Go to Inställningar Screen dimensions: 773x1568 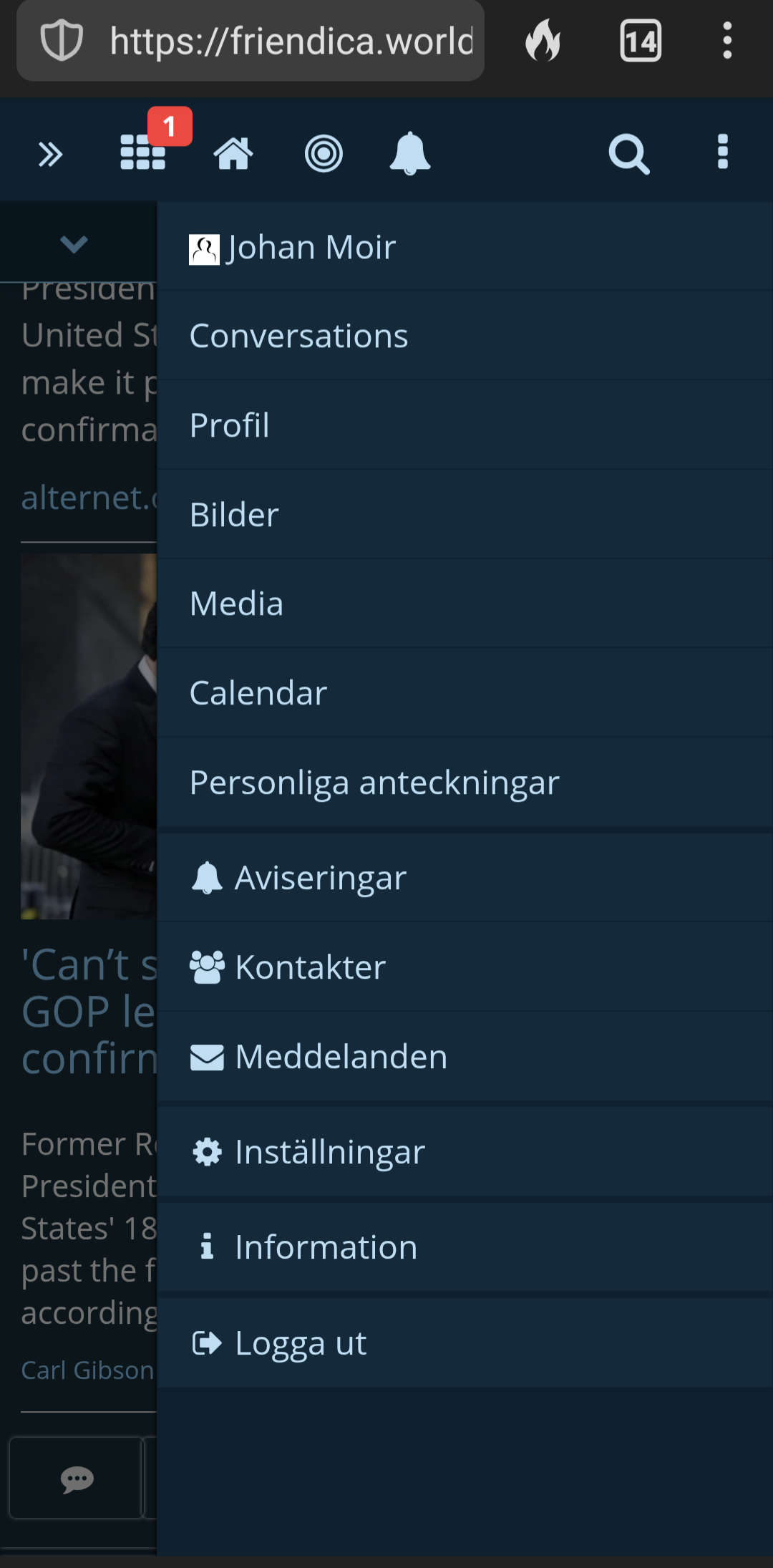[x=465, y=1152]
